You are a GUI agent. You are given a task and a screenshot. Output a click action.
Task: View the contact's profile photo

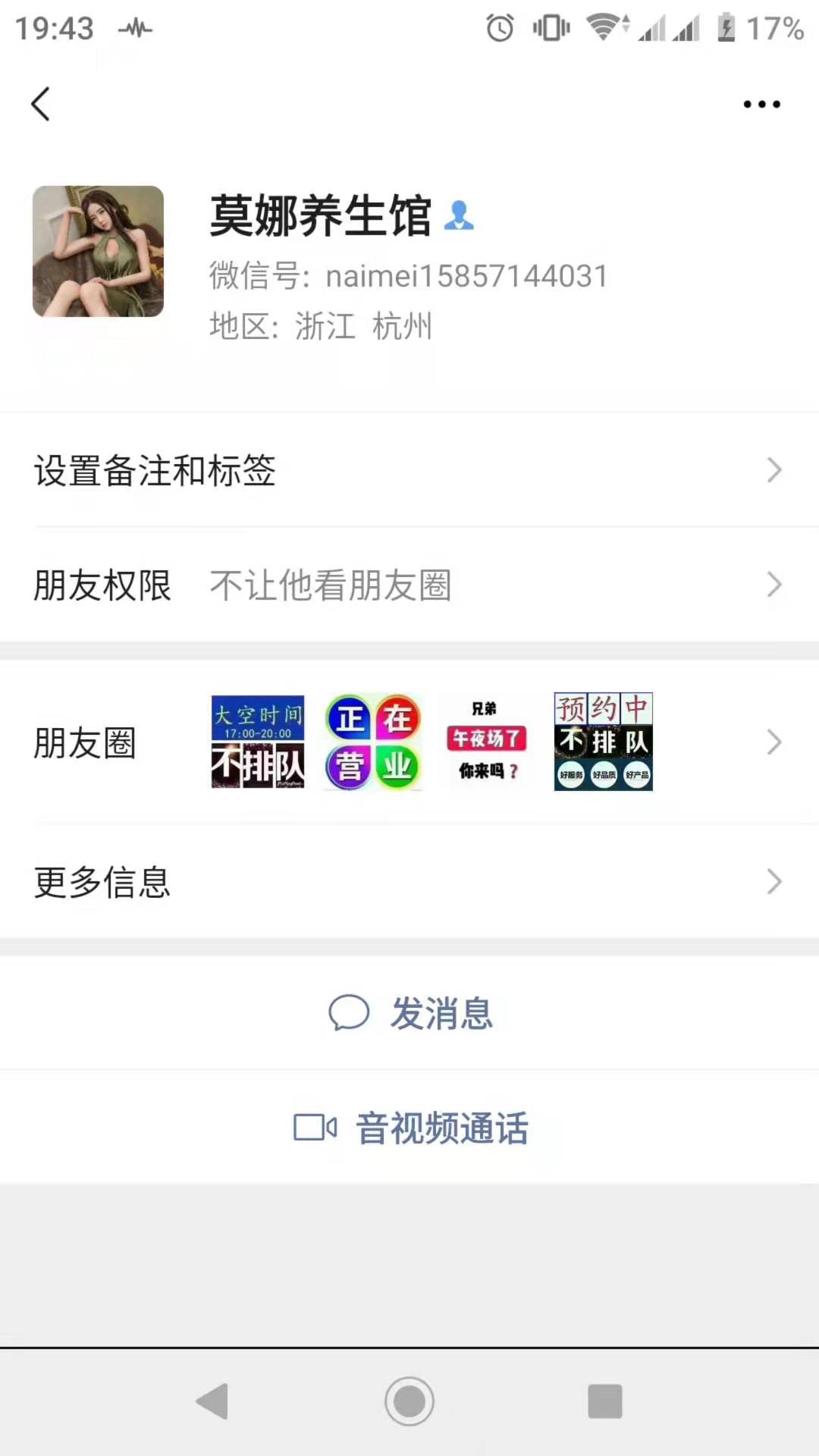(x=98, y=251)
